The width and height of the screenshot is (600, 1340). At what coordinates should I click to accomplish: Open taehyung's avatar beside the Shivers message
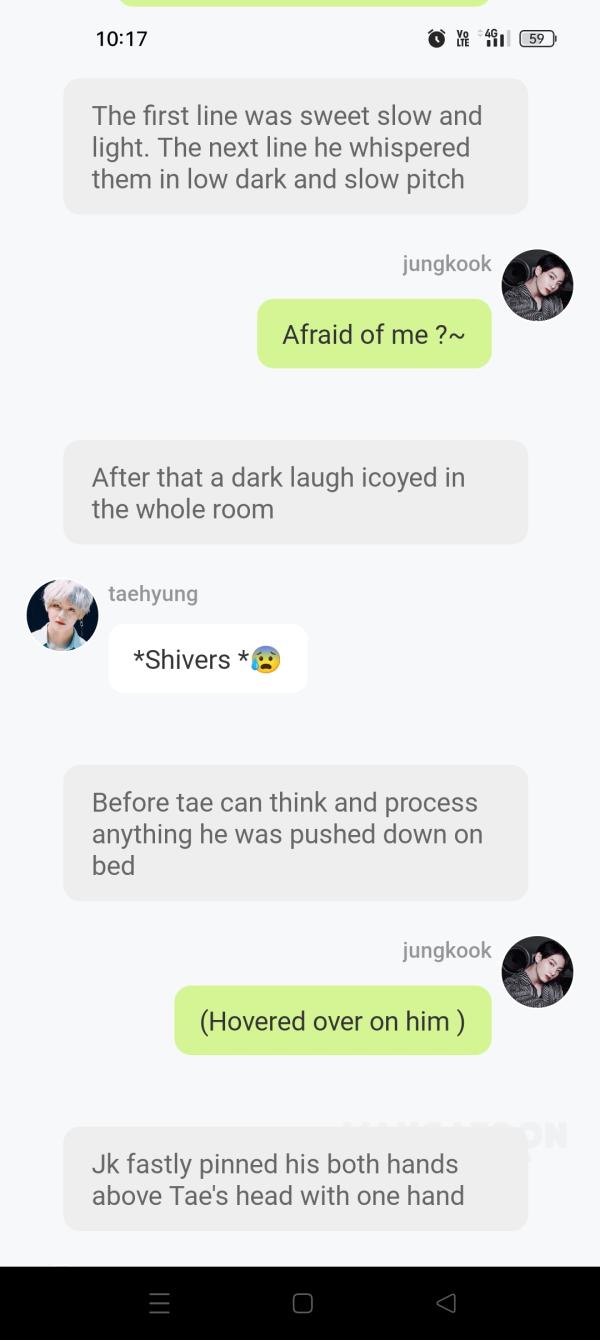tap(62, 615)
